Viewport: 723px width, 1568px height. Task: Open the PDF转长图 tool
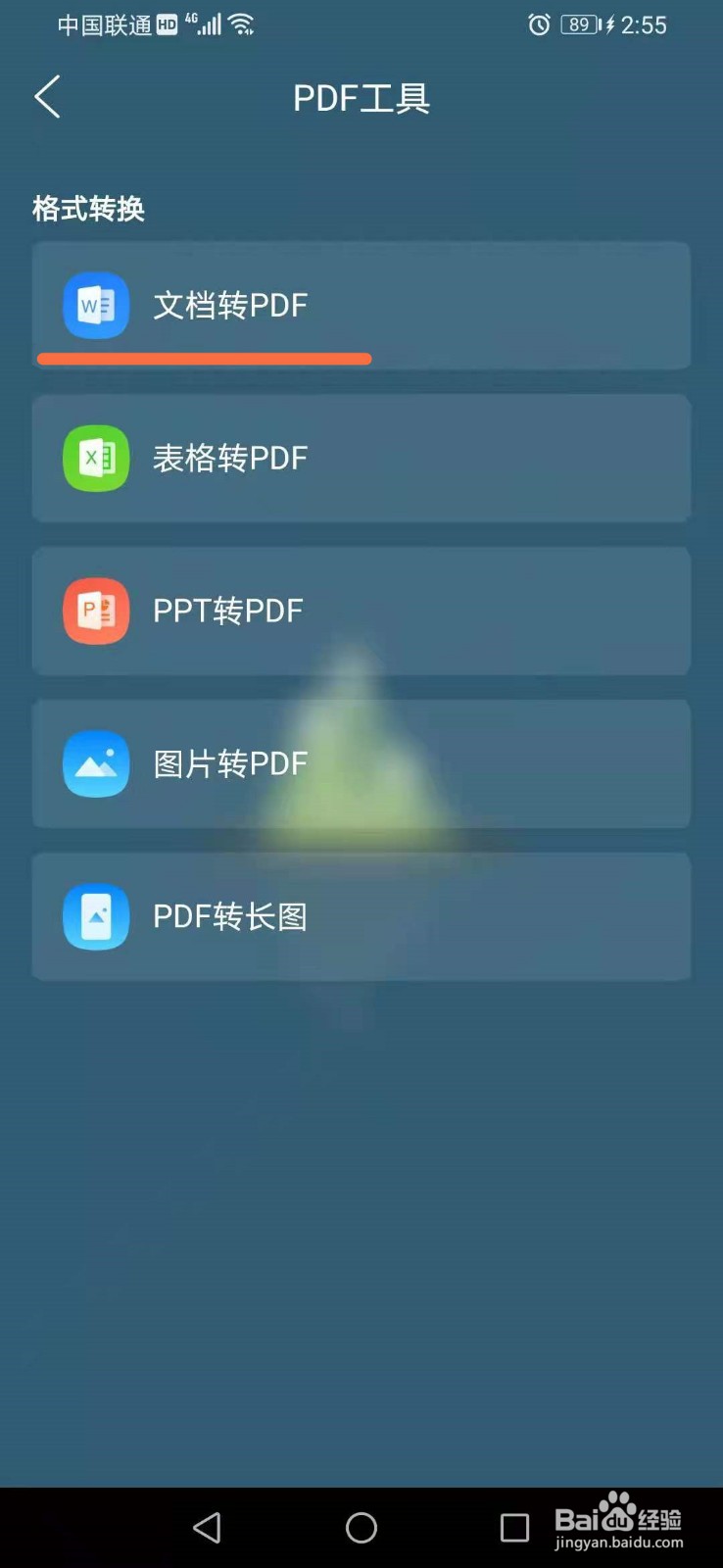(361, 917)
